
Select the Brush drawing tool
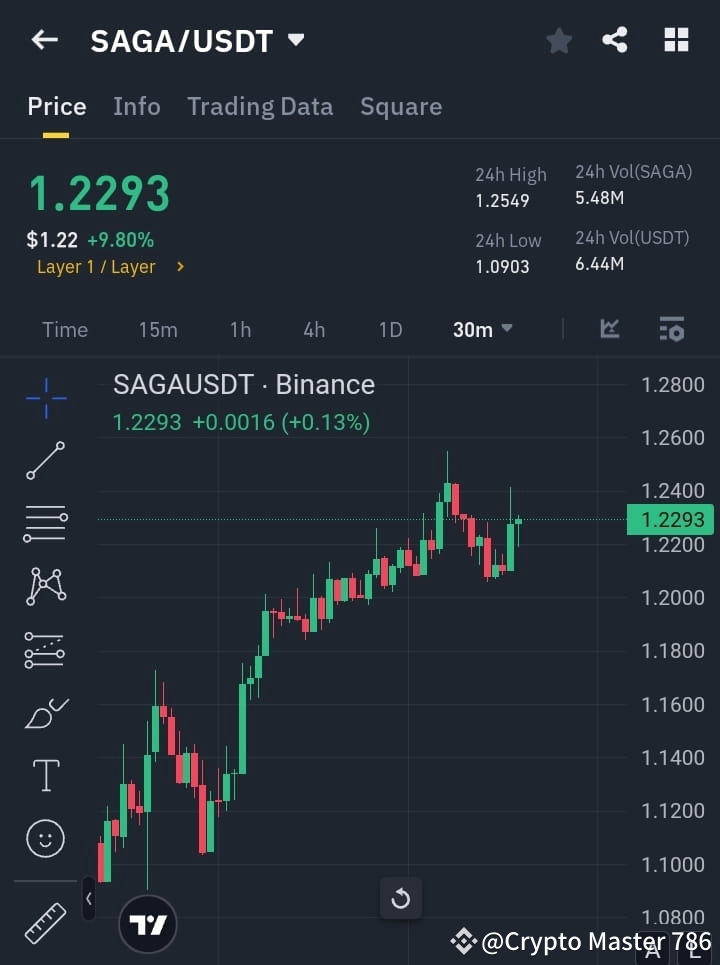[x=45, y=713]
